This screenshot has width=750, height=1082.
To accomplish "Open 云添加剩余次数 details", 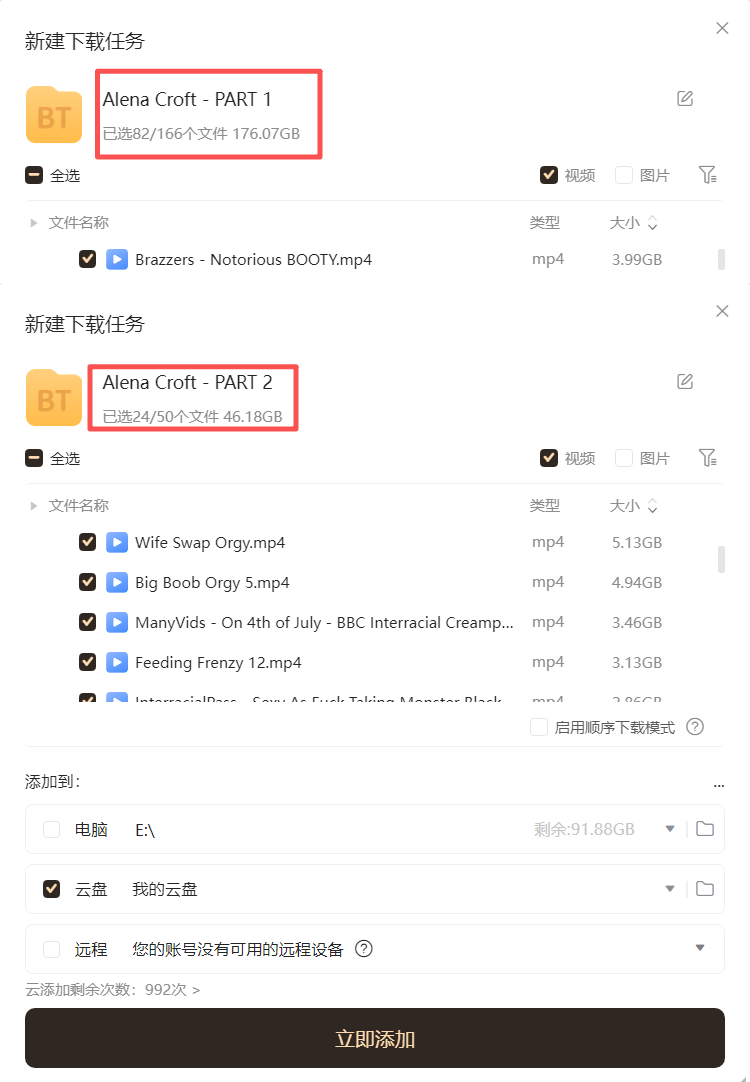I will click(112, 990).
